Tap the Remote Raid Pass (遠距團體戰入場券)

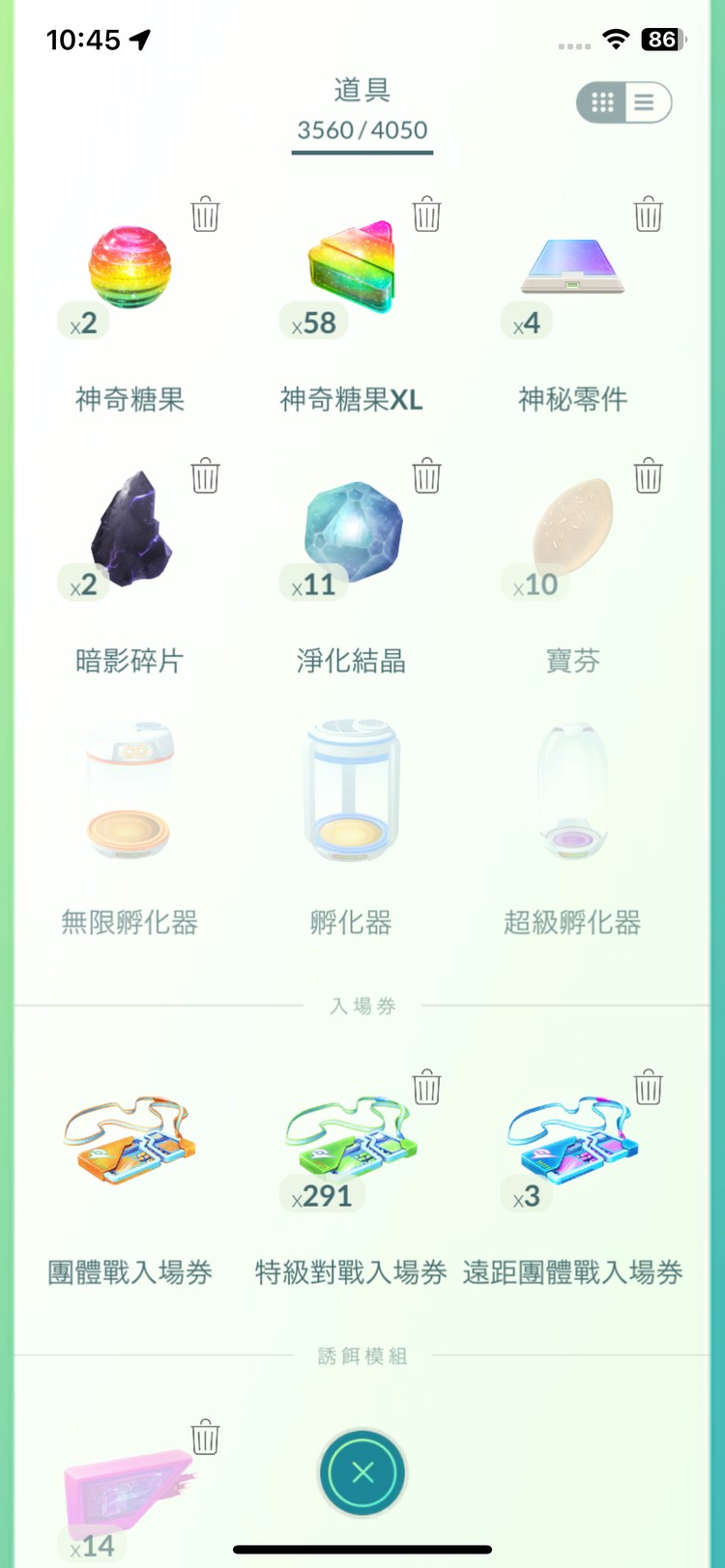(570, 1145)
